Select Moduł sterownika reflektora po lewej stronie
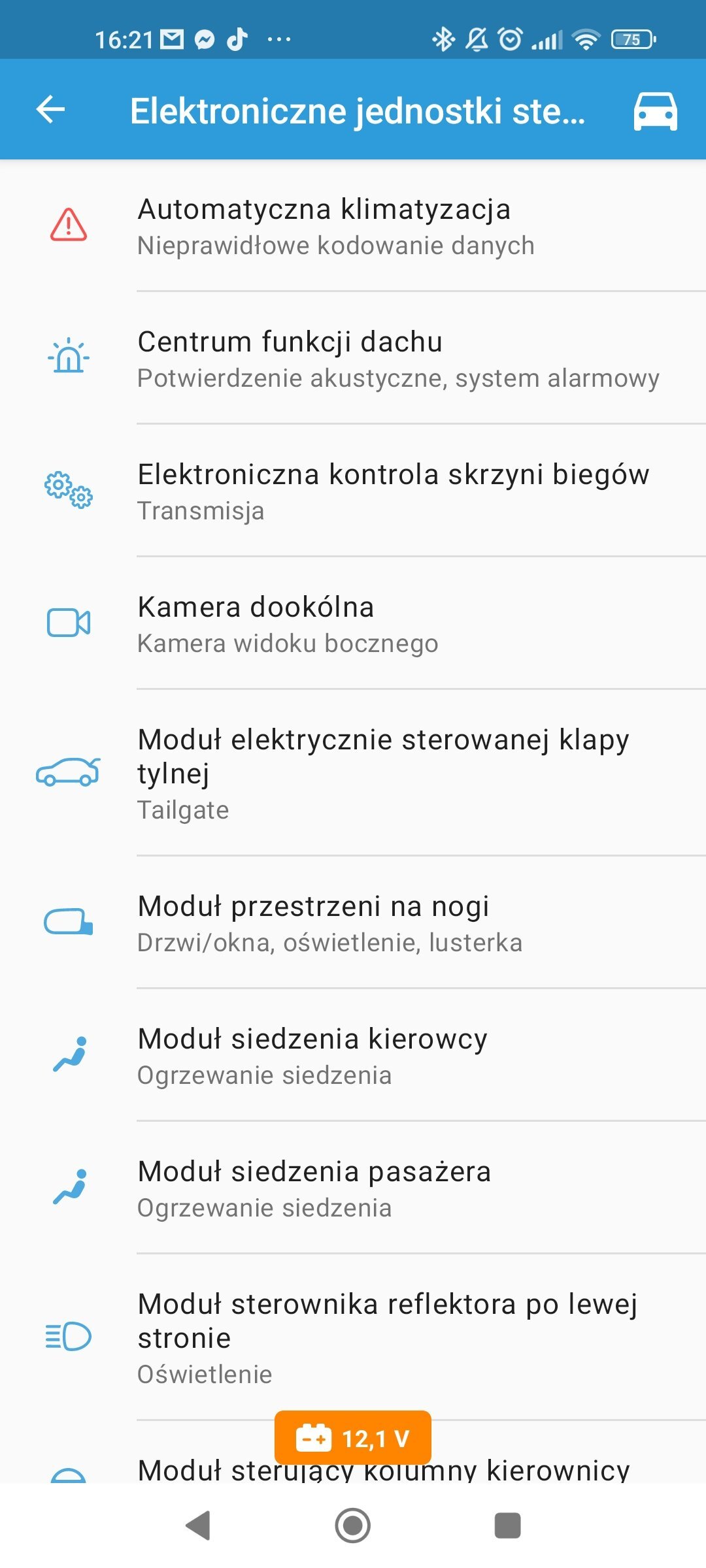706x1568 pixels. (x=353, y=1337)
